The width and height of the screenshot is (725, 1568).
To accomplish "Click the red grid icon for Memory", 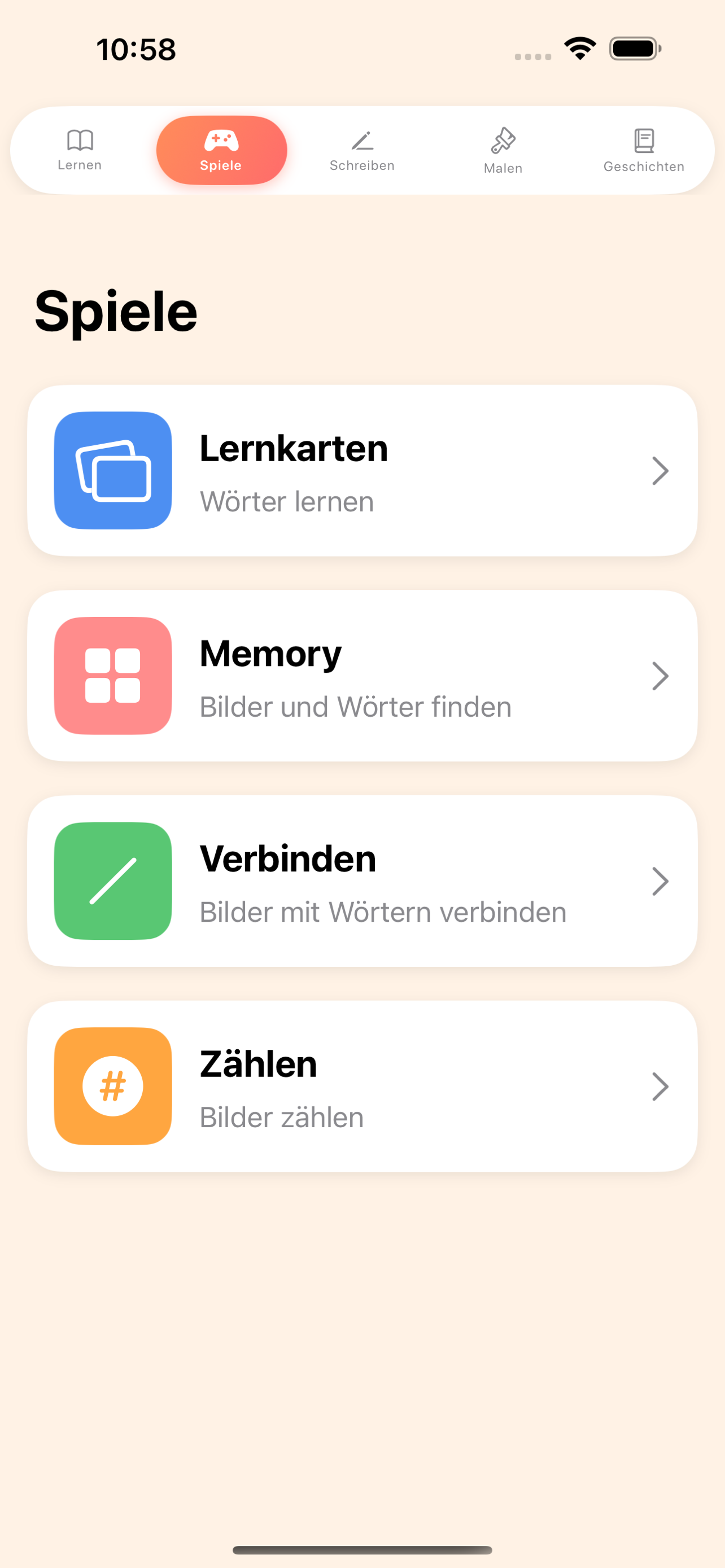I will point(112,676).
